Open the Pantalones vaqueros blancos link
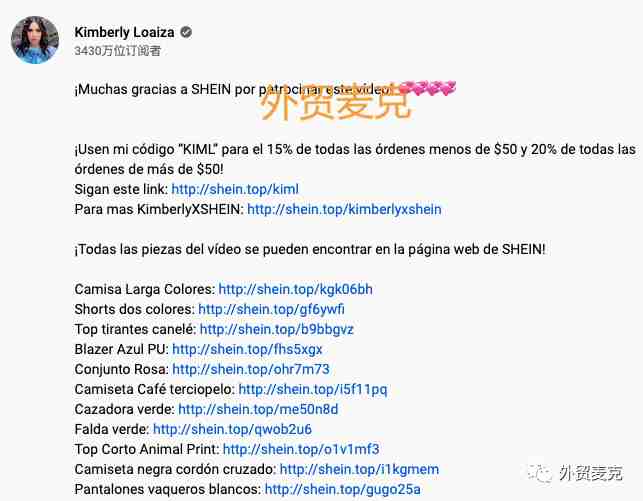 (x=342, y=489)
